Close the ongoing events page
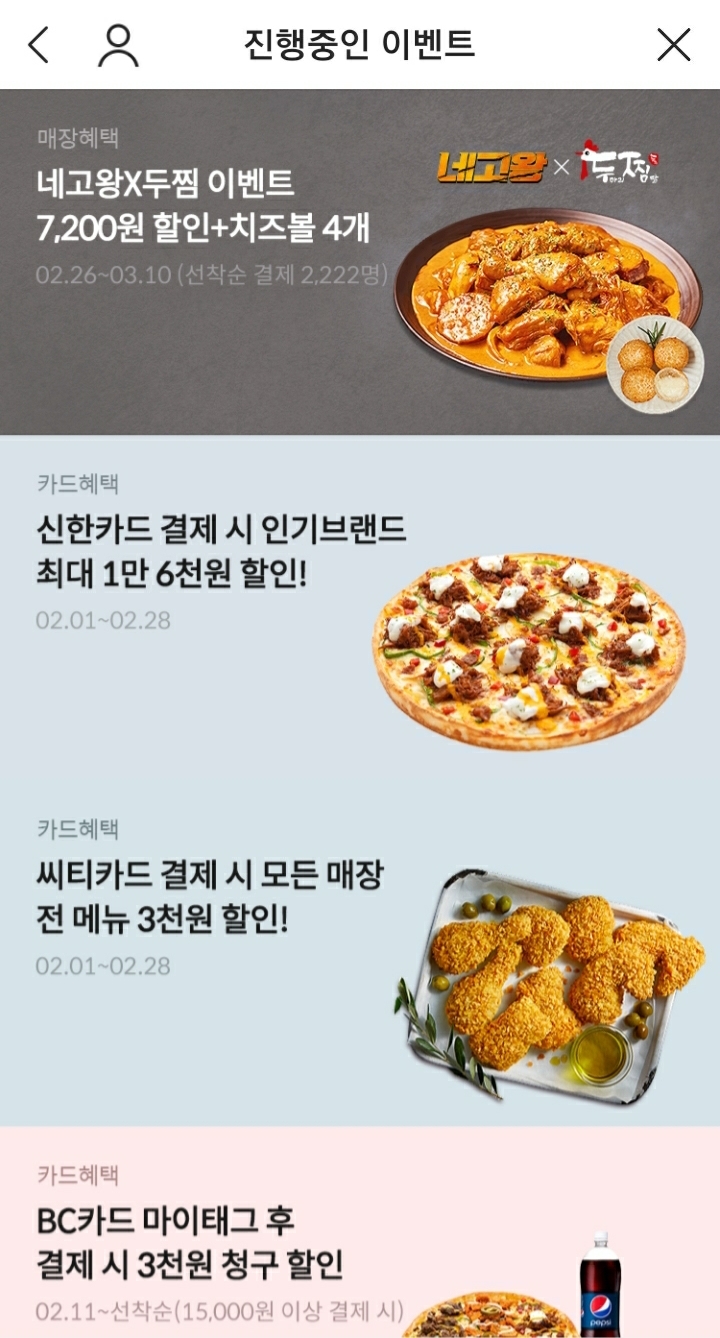This screenshot has width=720, height=1338. tap(673, 45)
